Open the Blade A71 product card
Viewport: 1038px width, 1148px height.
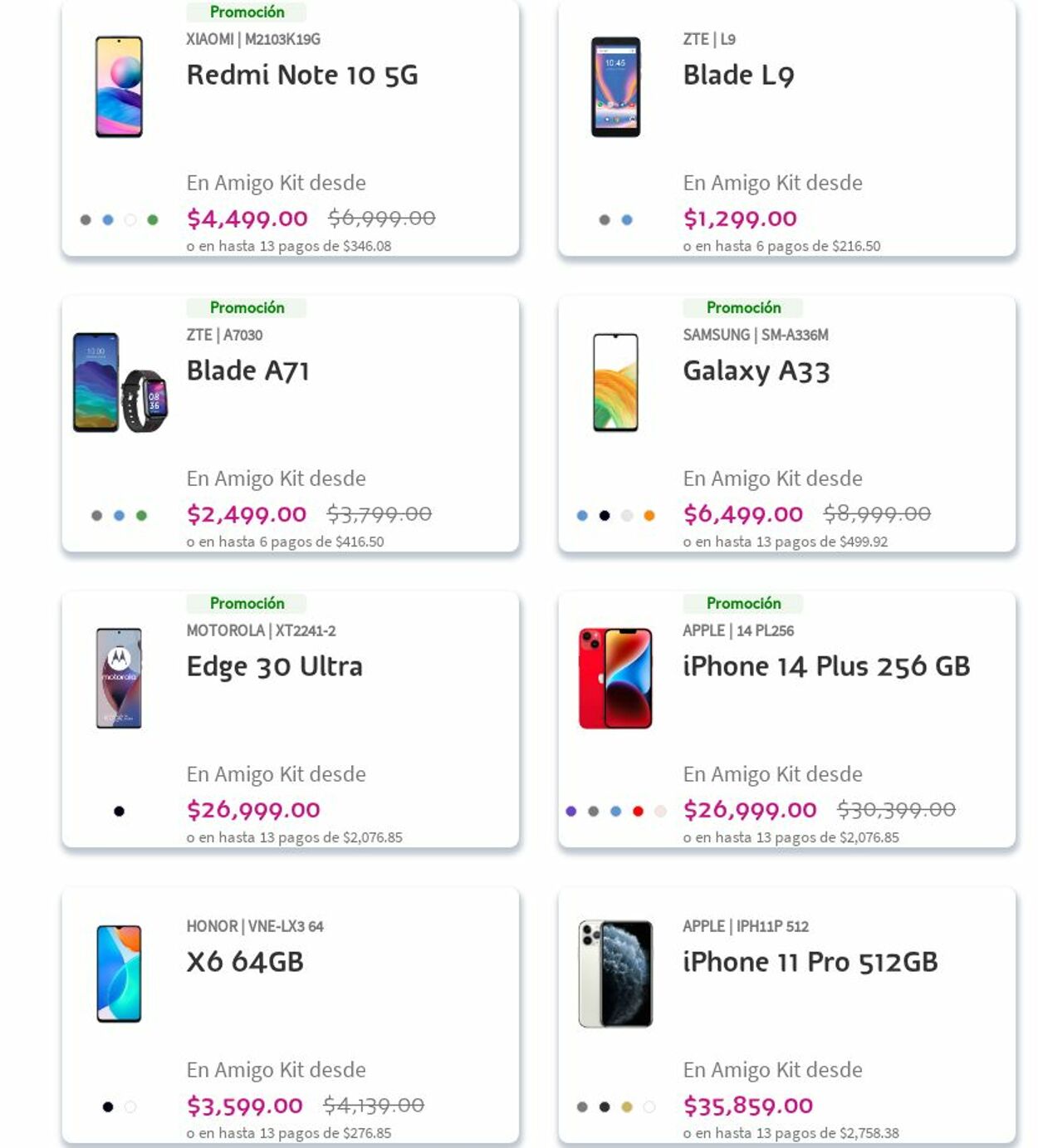coord(247,370)
